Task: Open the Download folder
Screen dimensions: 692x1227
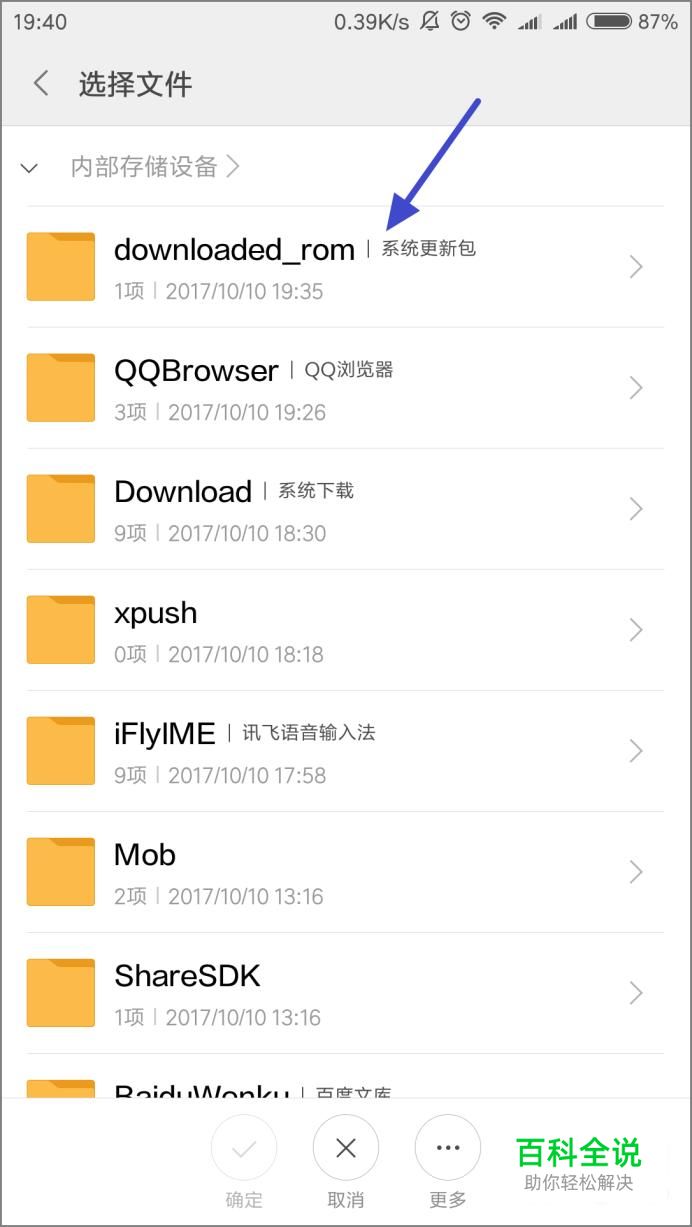Action: click(x=346, y=509)
